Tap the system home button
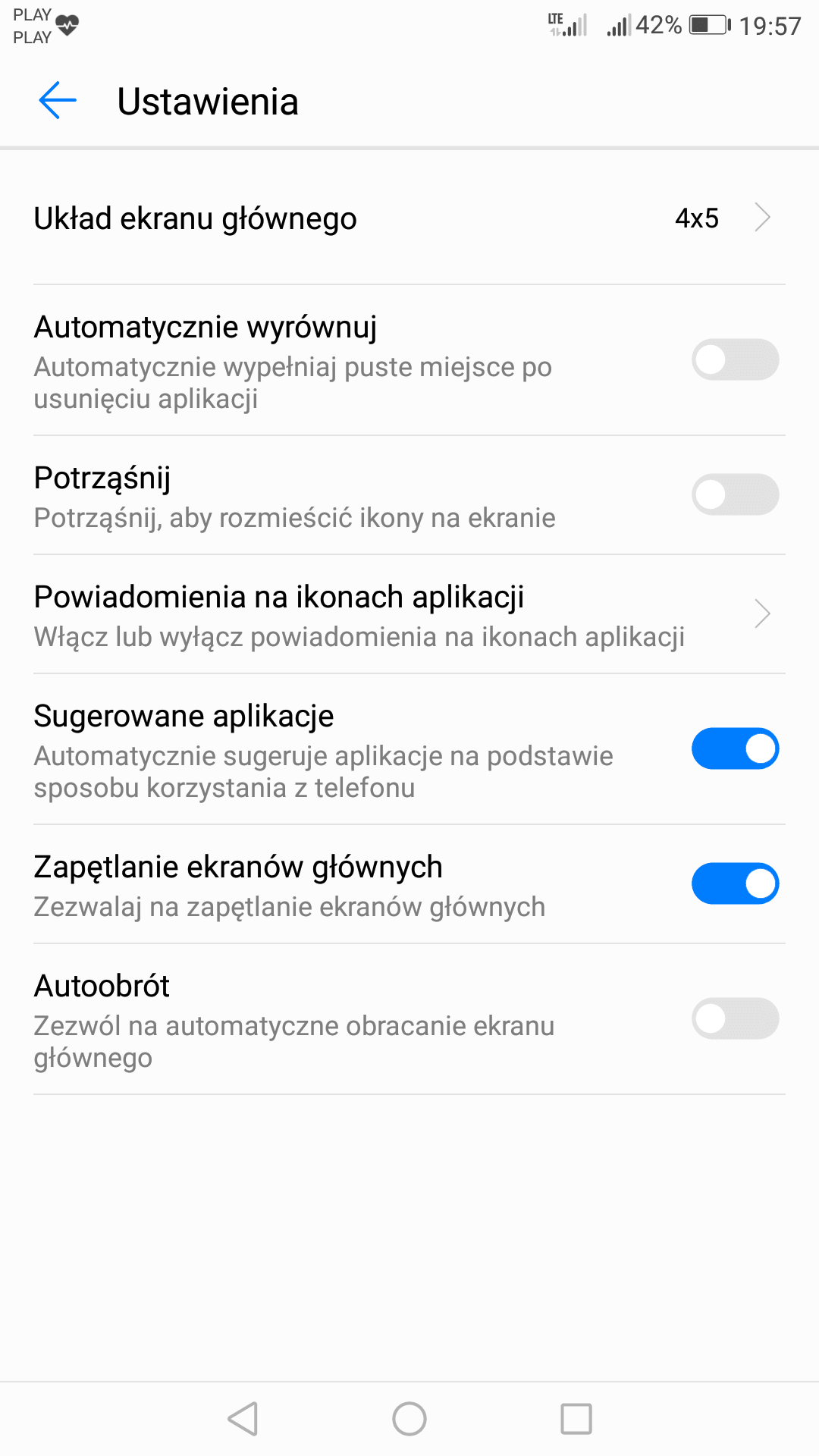The width and height of the screenshot is (819, 1456). coord(409,1419)
